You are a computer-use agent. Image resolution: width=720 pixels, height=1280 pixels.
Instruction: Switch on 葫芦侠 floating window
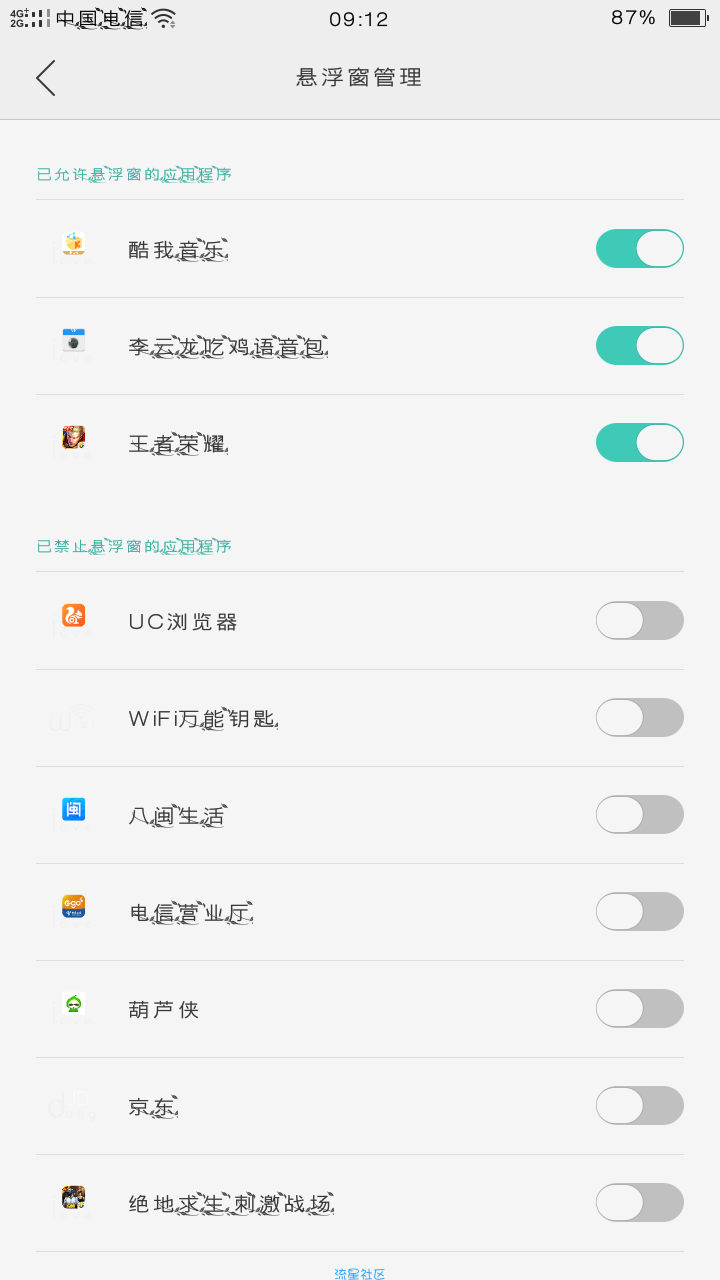tap(640, 1009)
